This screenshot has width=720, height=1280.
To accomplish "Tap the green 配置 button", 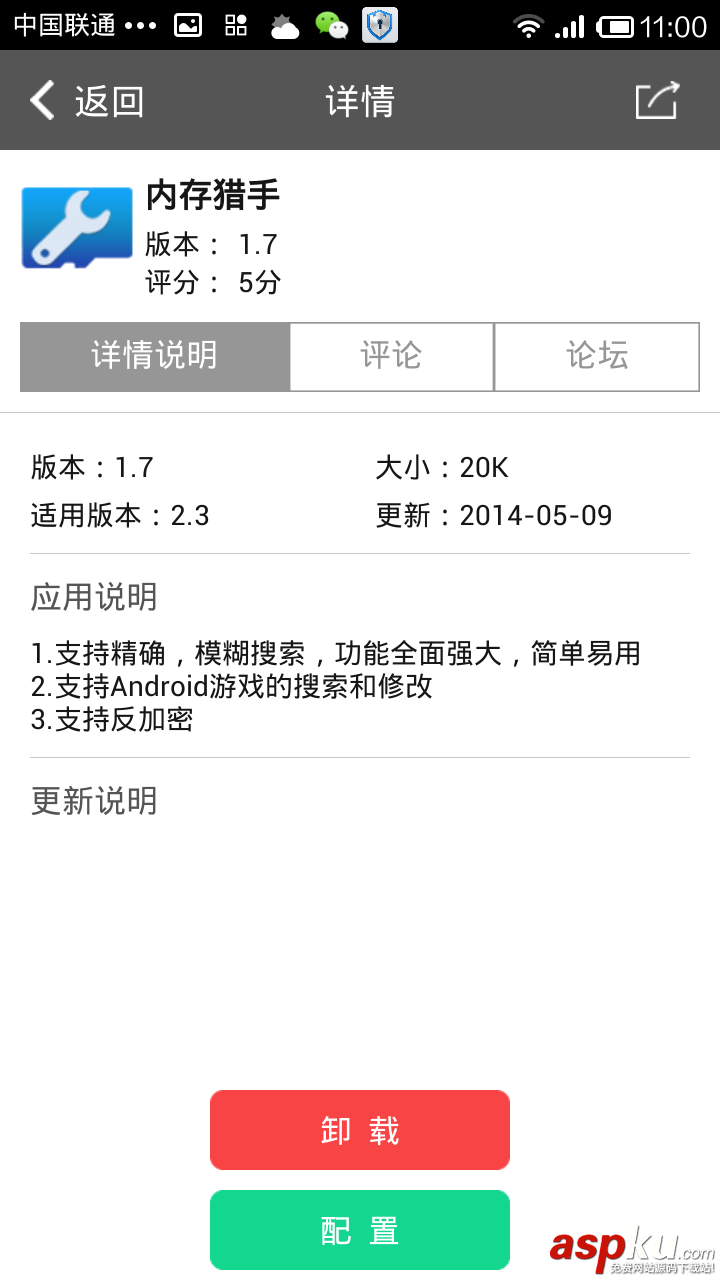I will [360, 1230].
